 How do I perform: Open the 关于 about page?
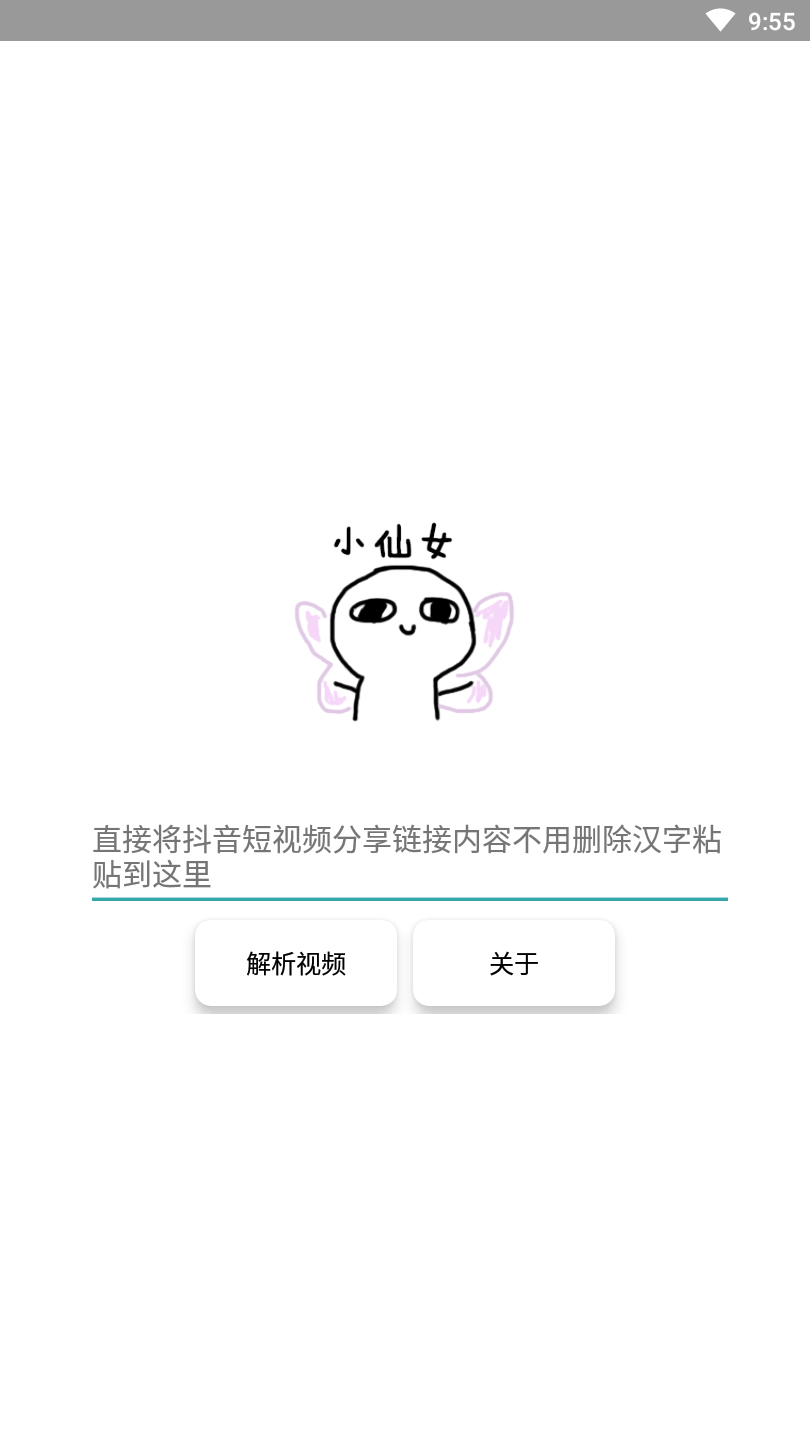514,963
